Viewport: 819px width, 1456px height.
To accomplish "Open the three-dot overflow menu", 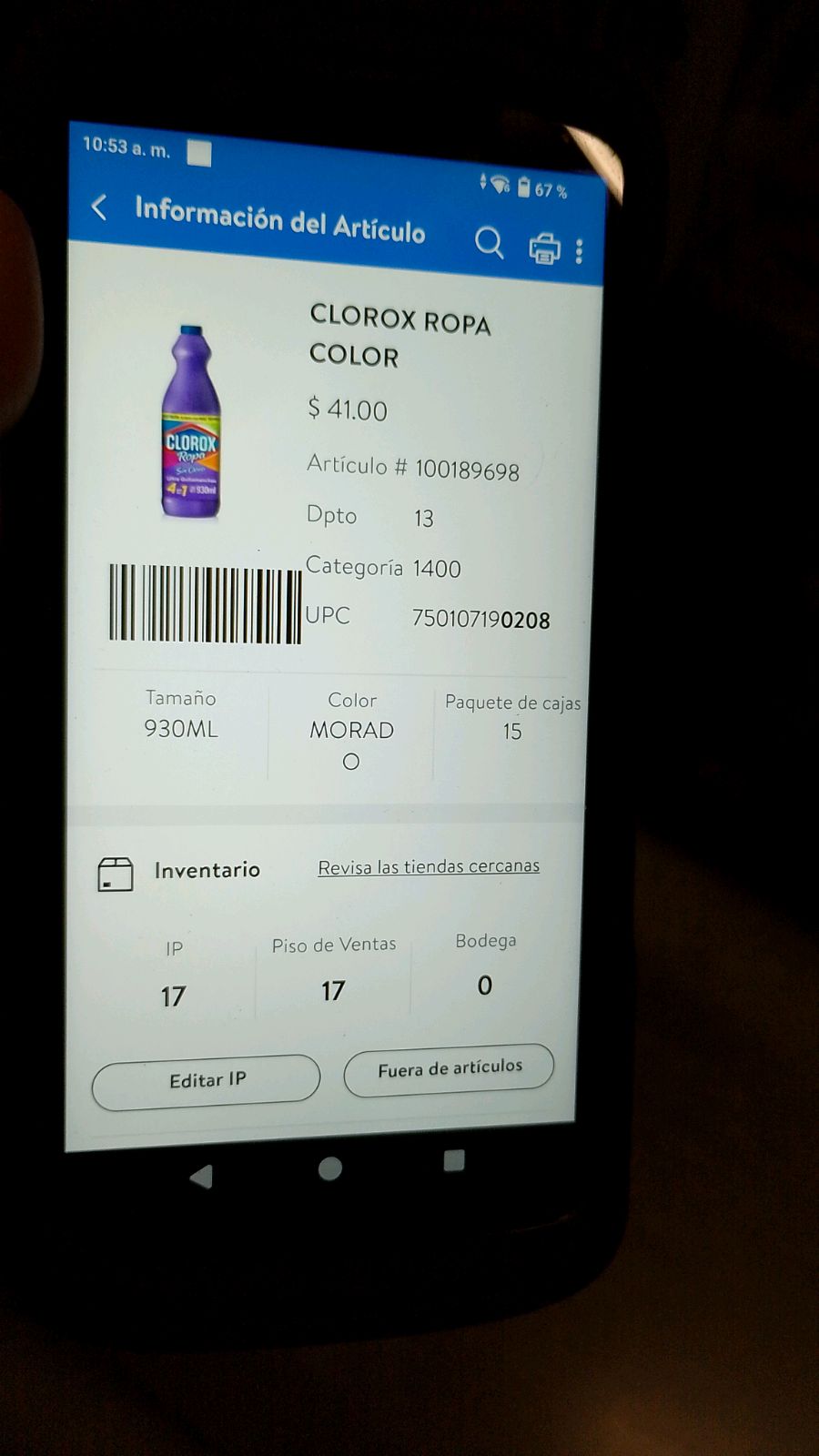I will [580, 250].
